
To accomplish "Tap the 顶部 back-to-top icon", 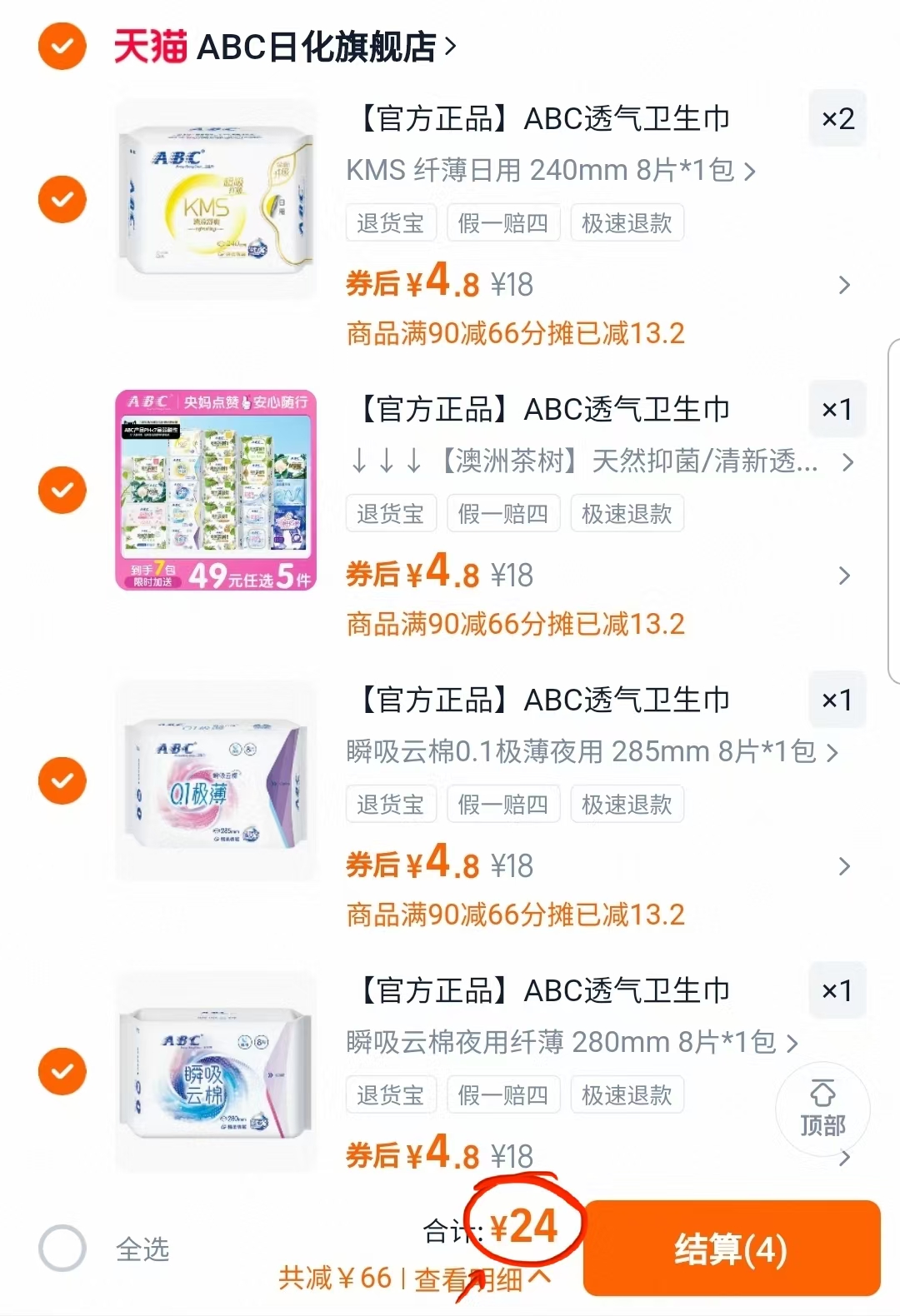I will pos(822,1109).
